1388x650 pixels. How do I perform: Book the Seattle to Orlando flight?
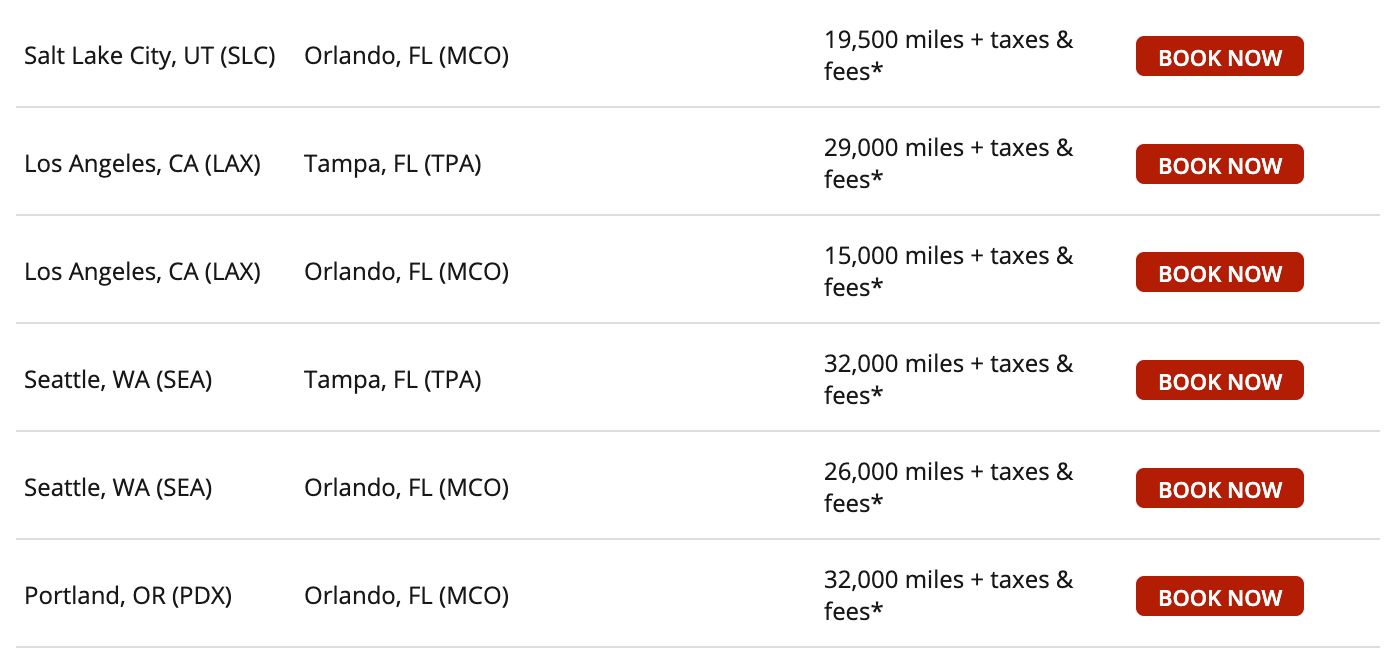[x=1219, y=489]
